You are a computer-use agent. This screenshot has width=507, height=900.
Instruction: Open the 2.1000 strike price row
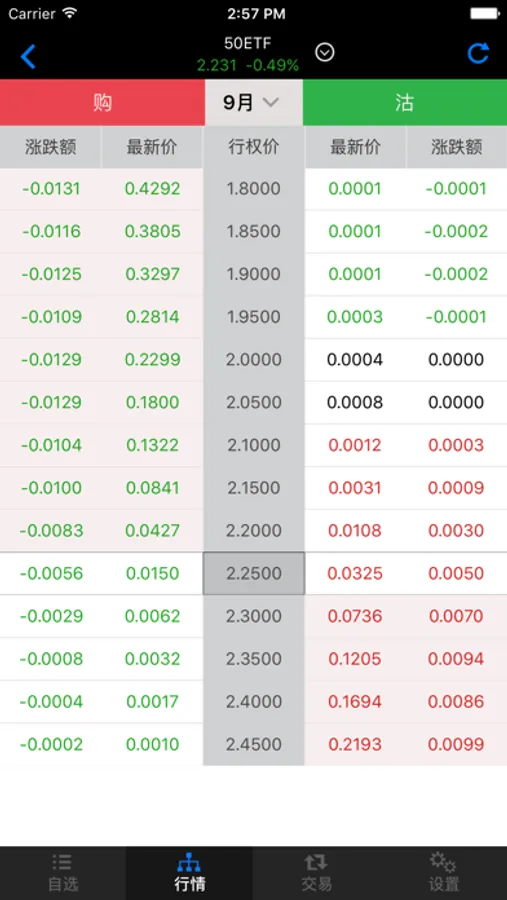(254, 445)
